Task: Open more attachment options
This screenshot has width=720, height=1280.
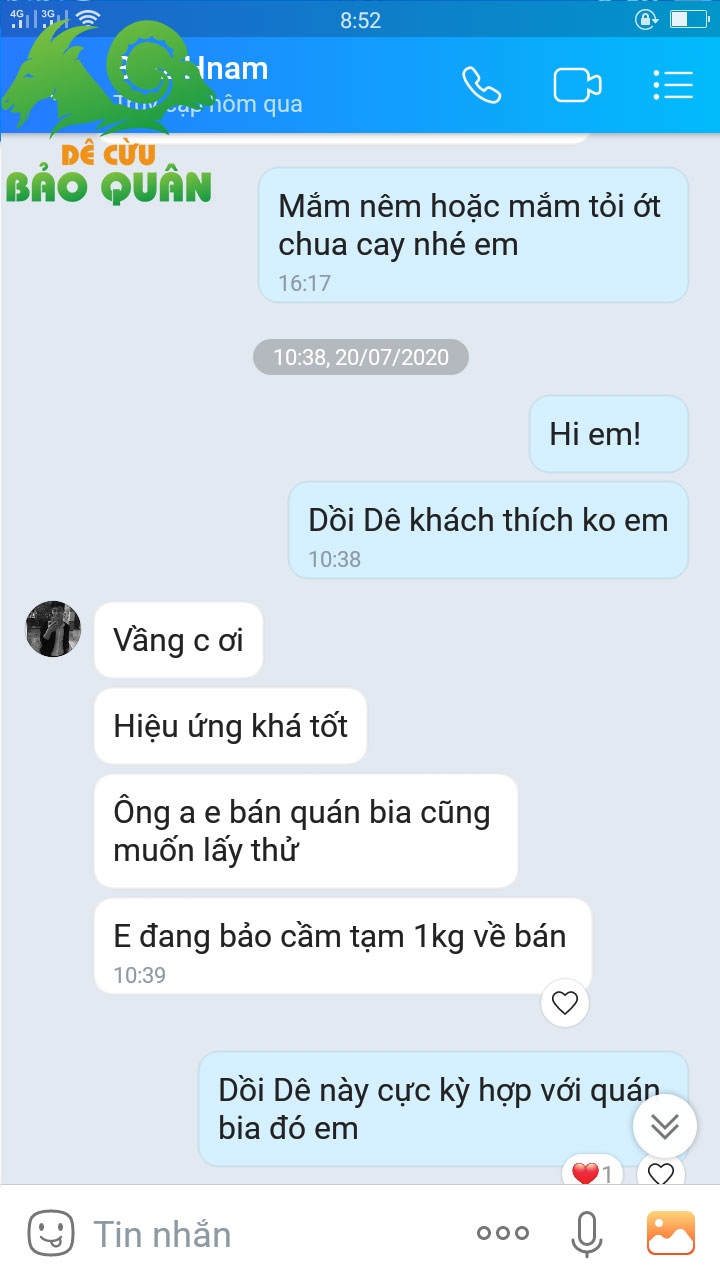Action: click(x=503, y=1233)
